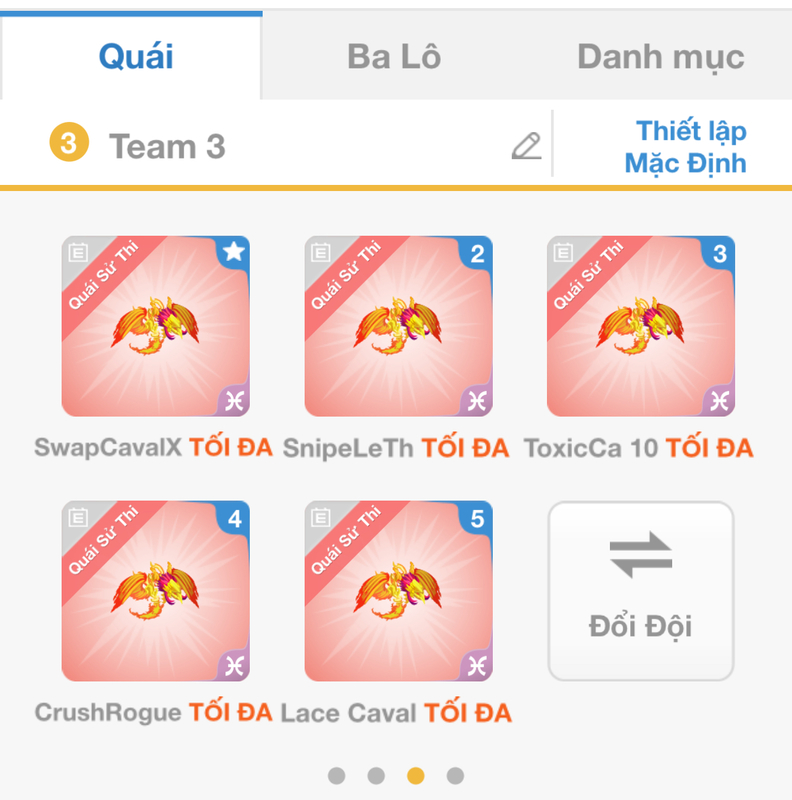792x800 pixels.
Task: Tap Thiết lập Mặc Định link
Action: (x=687, y=146)
